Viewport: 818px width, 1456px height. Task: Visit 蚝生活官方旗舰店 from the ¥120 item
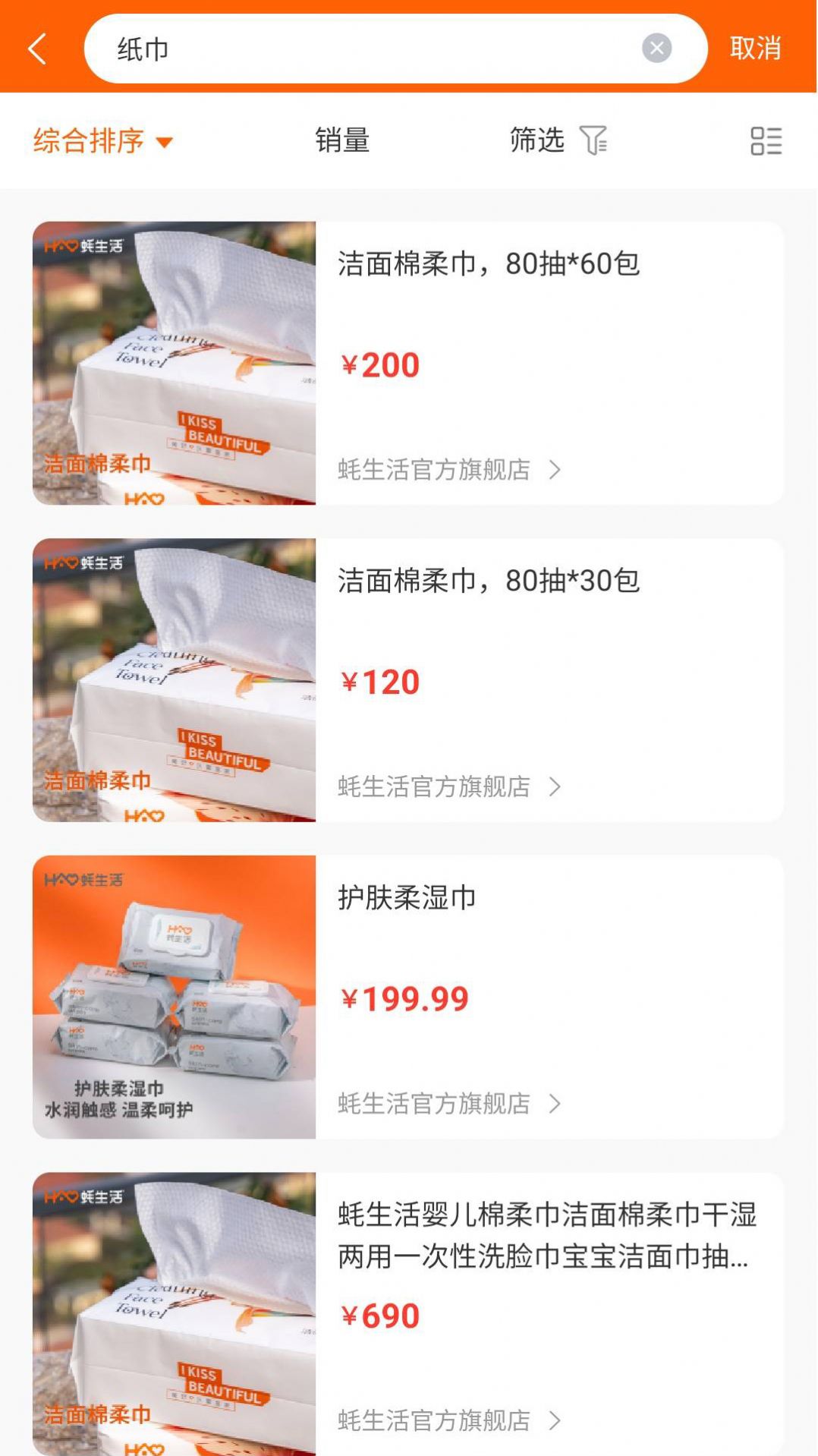448,787
